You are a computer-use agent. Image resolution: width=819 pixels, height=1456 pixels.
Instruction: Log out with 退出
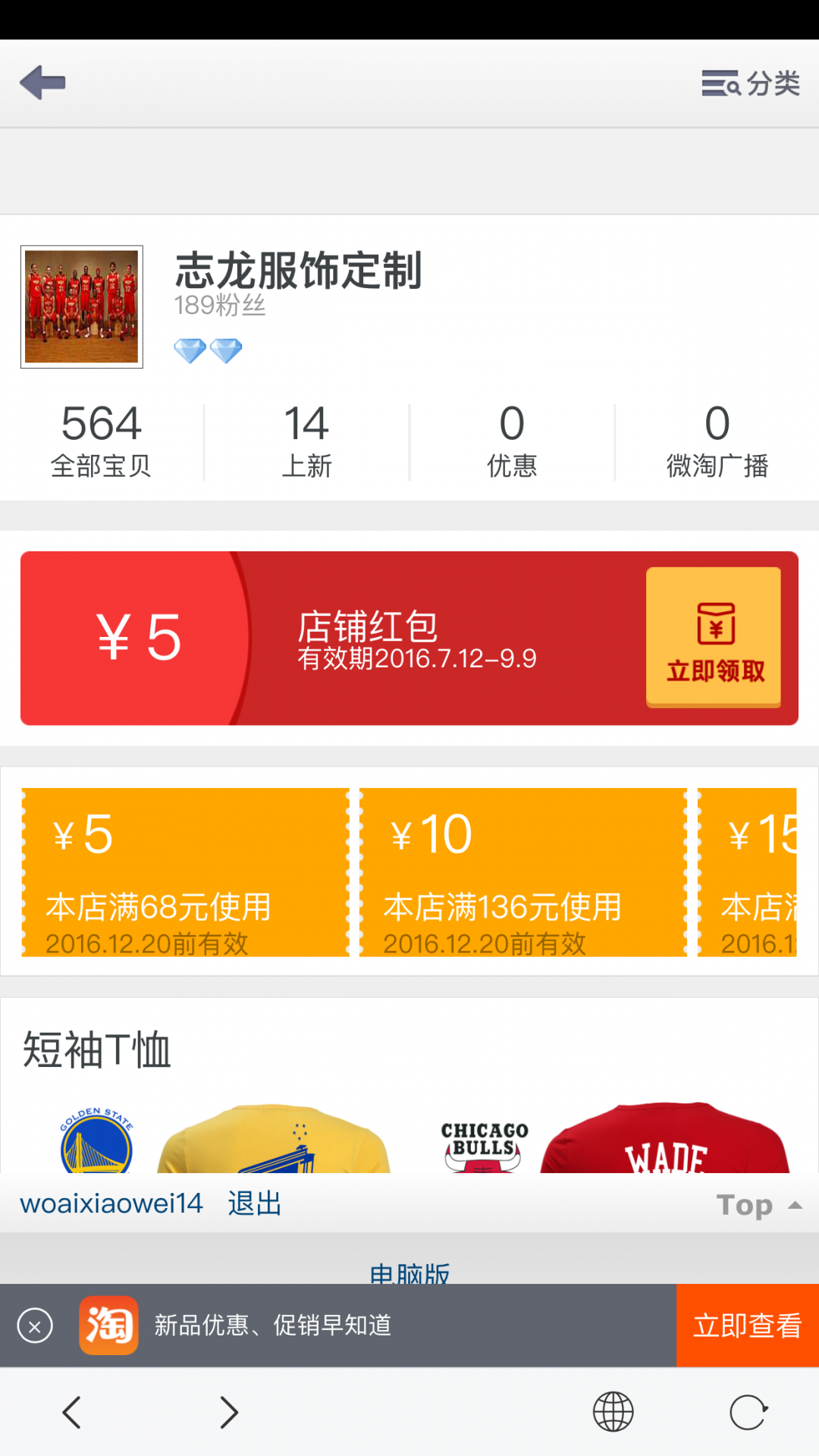click(255, 1203)
